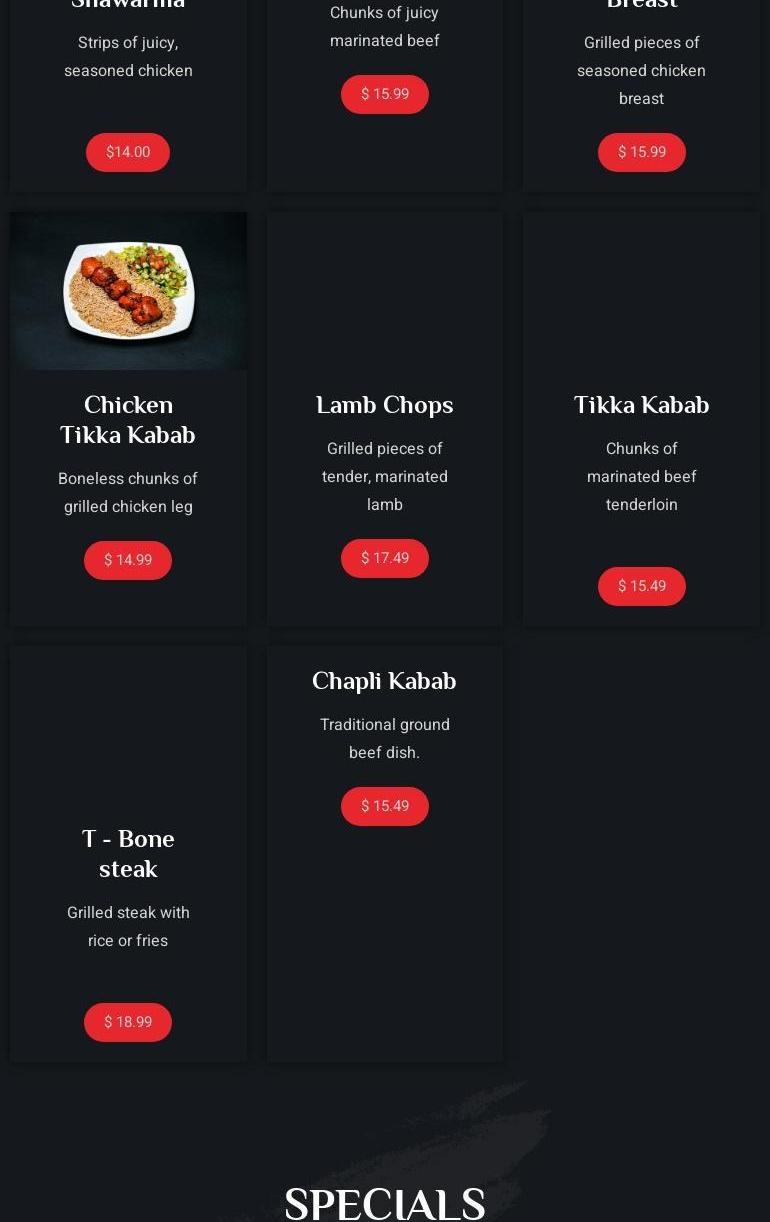The image size is (770, 1222).
Task: Open the Chicken Tikka Kabab dish photo
Action: (128, 291)
